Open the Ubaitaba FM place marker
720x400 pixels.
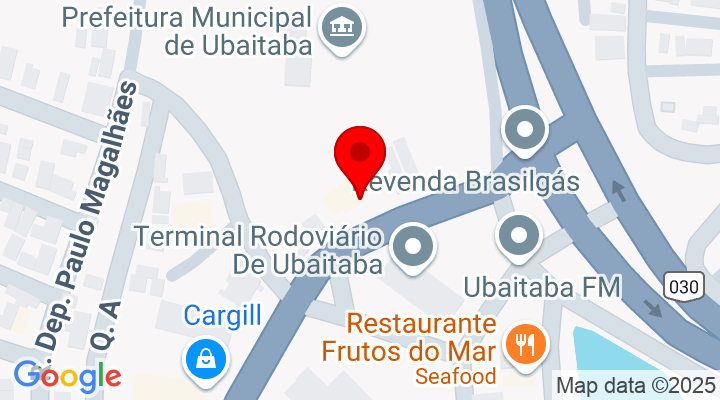coord(519,236)
